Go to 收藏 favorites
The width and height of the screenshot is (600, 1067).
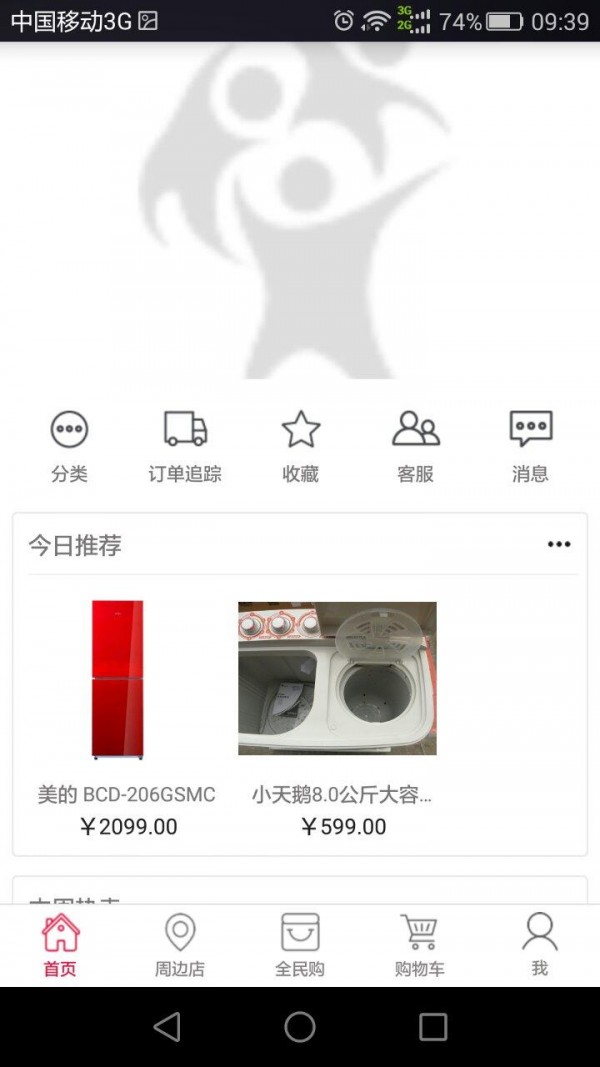pos(300,445)
